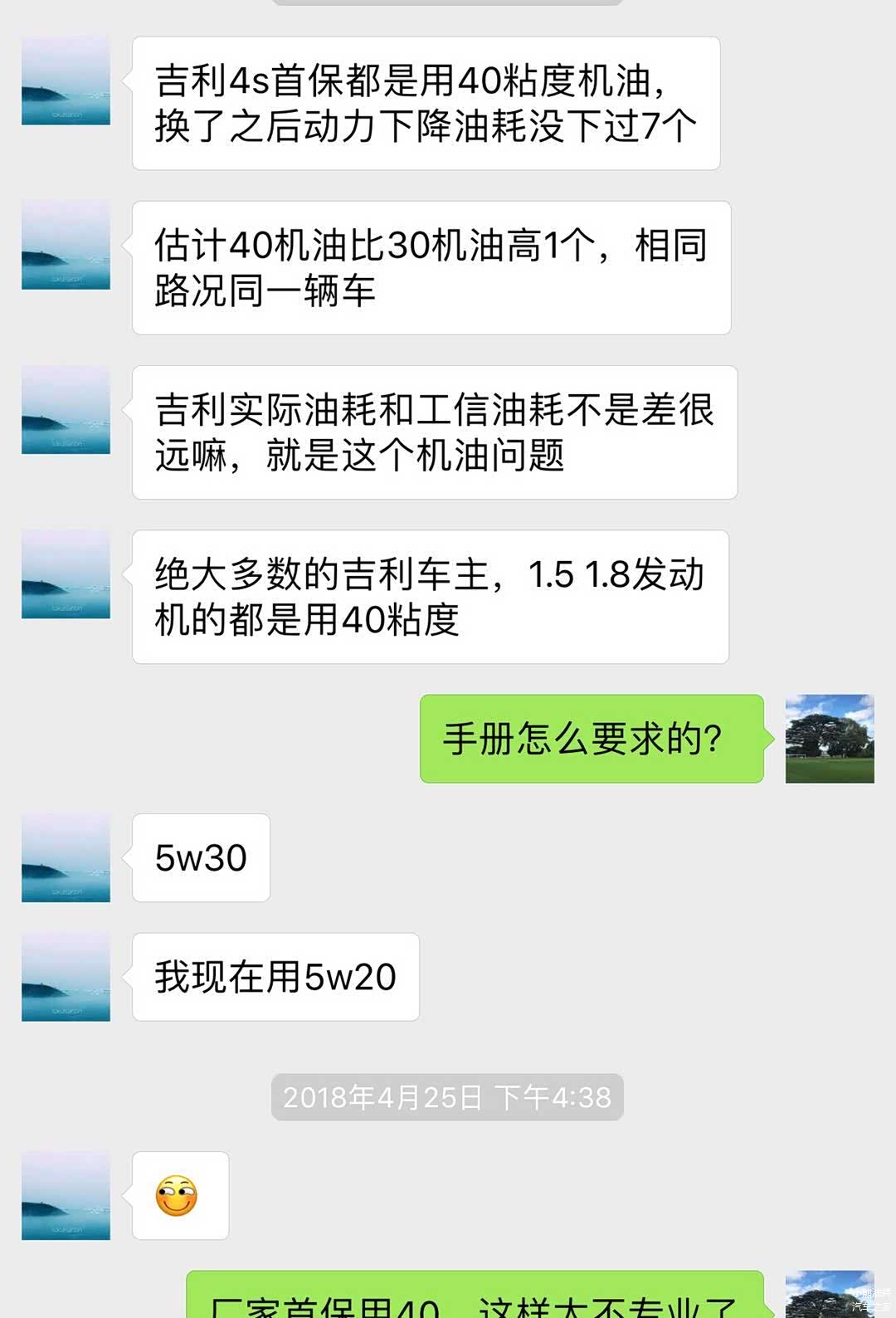This screenshot has width=896, height=1318.
Task: Tap the avatar beside 吉利4s首保都是用40粘度机油
Action: pyautogui.click(x=66, y=81)
